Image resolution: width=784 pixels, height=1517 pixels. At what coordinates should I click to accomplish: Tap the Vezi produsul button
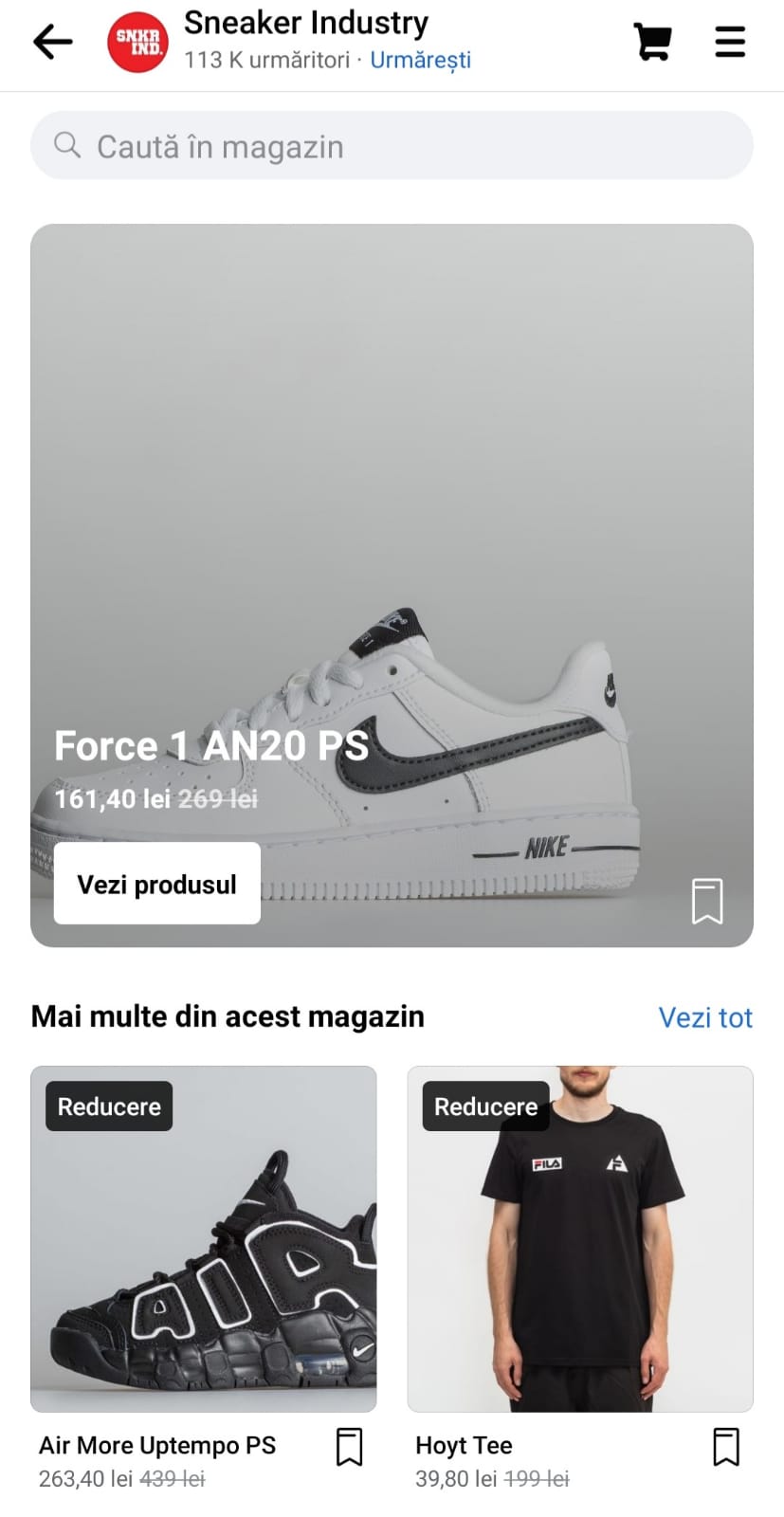(x=157, y=884)
